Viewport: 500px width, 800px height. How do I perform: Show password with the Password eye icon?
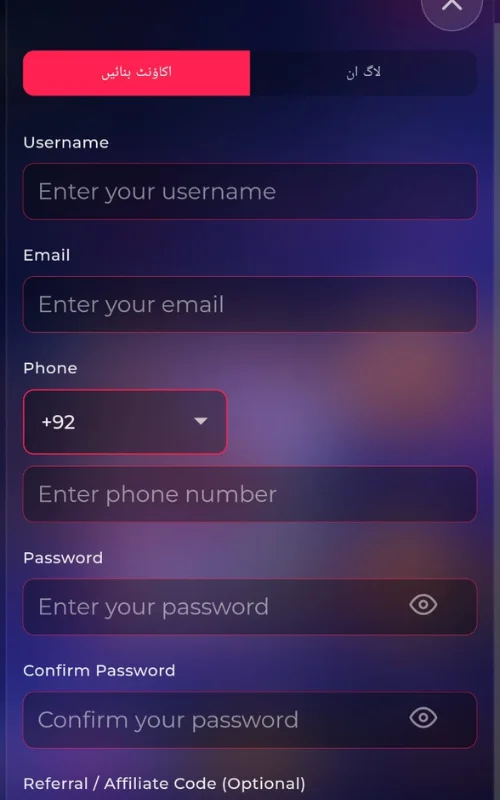[x=423, y=605]
